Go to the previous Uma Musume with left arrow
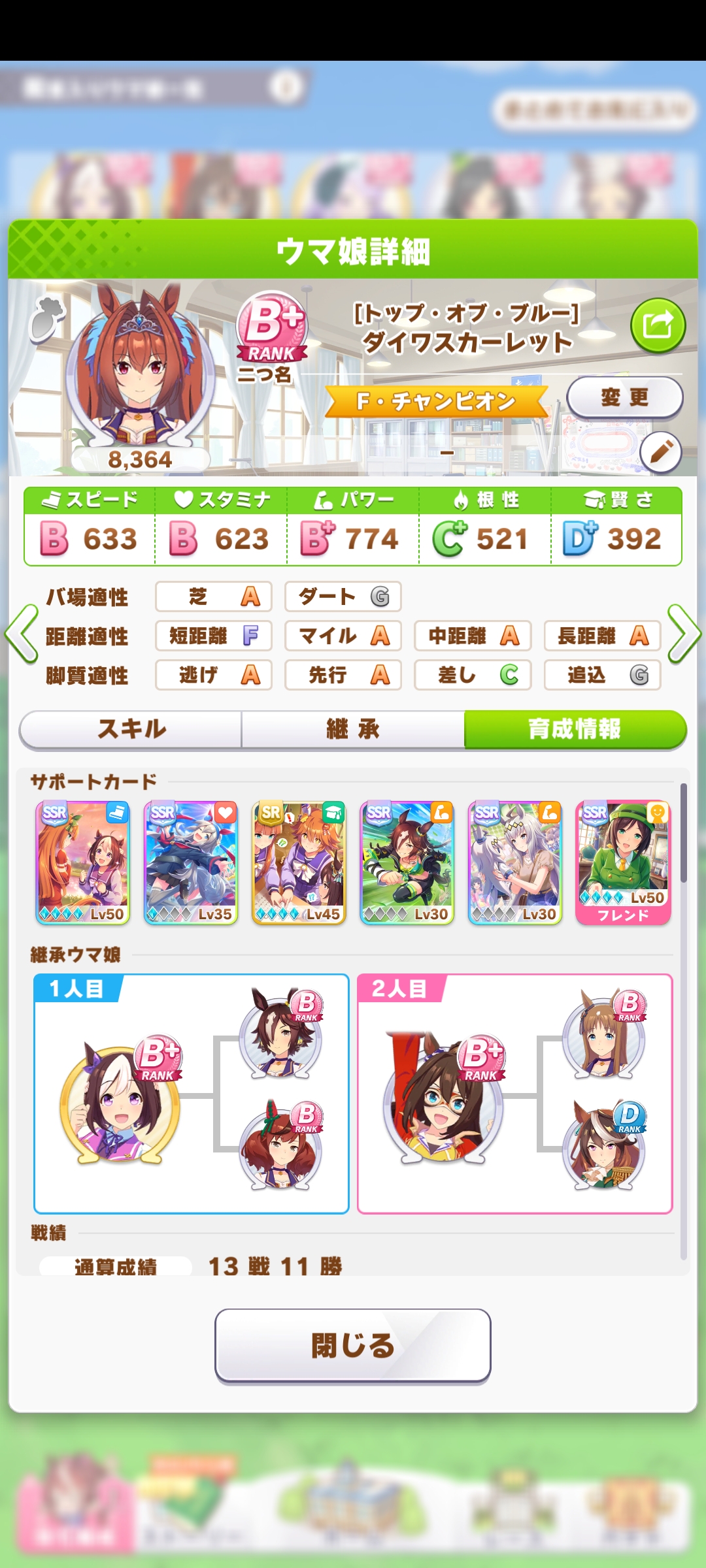Screen dimensions: 706x1568 coord(22,634)
